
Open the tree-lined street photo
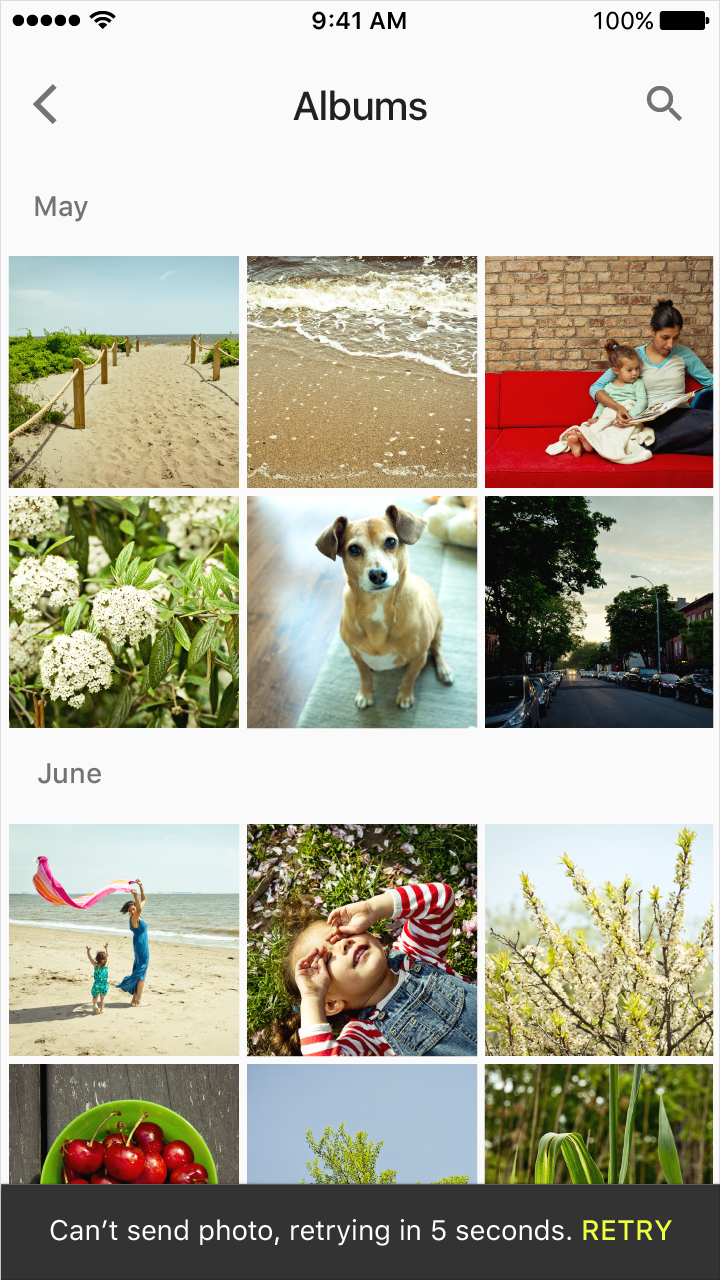tap(599, 612)
